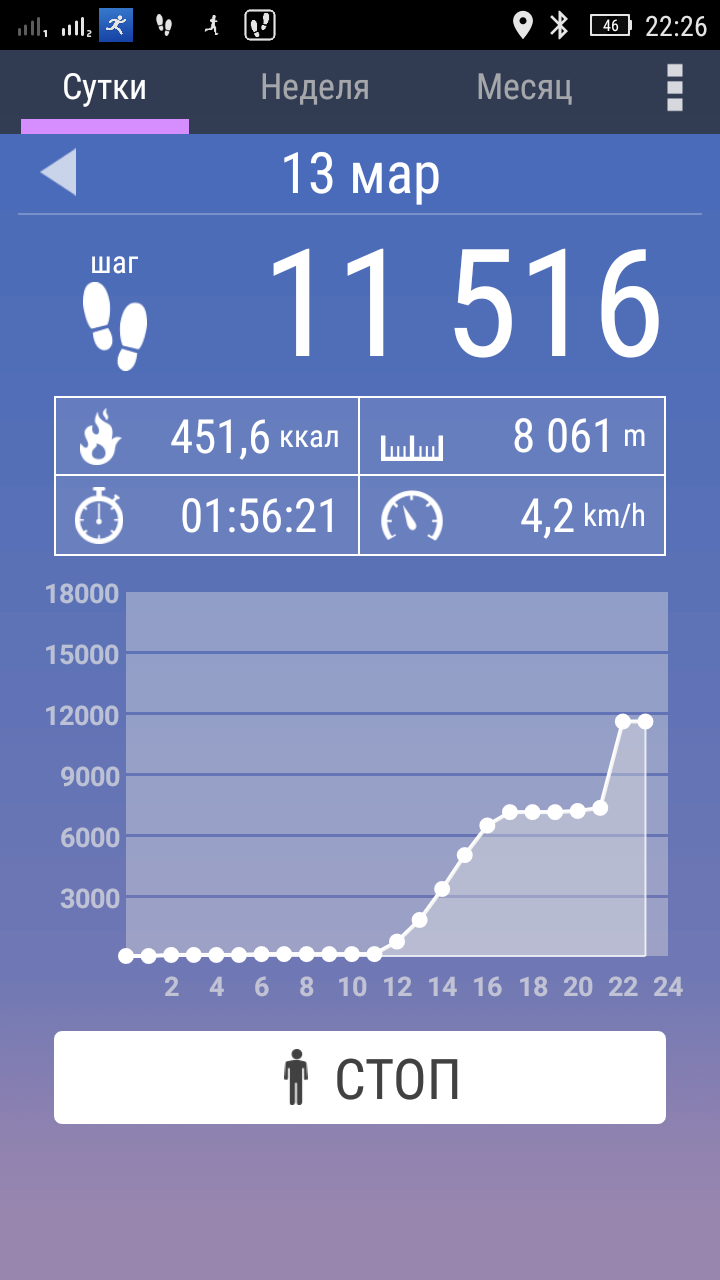Switch to the Месяц tab
The width and height of the screenshot is (720, 1280).
(x=524, y=89)
